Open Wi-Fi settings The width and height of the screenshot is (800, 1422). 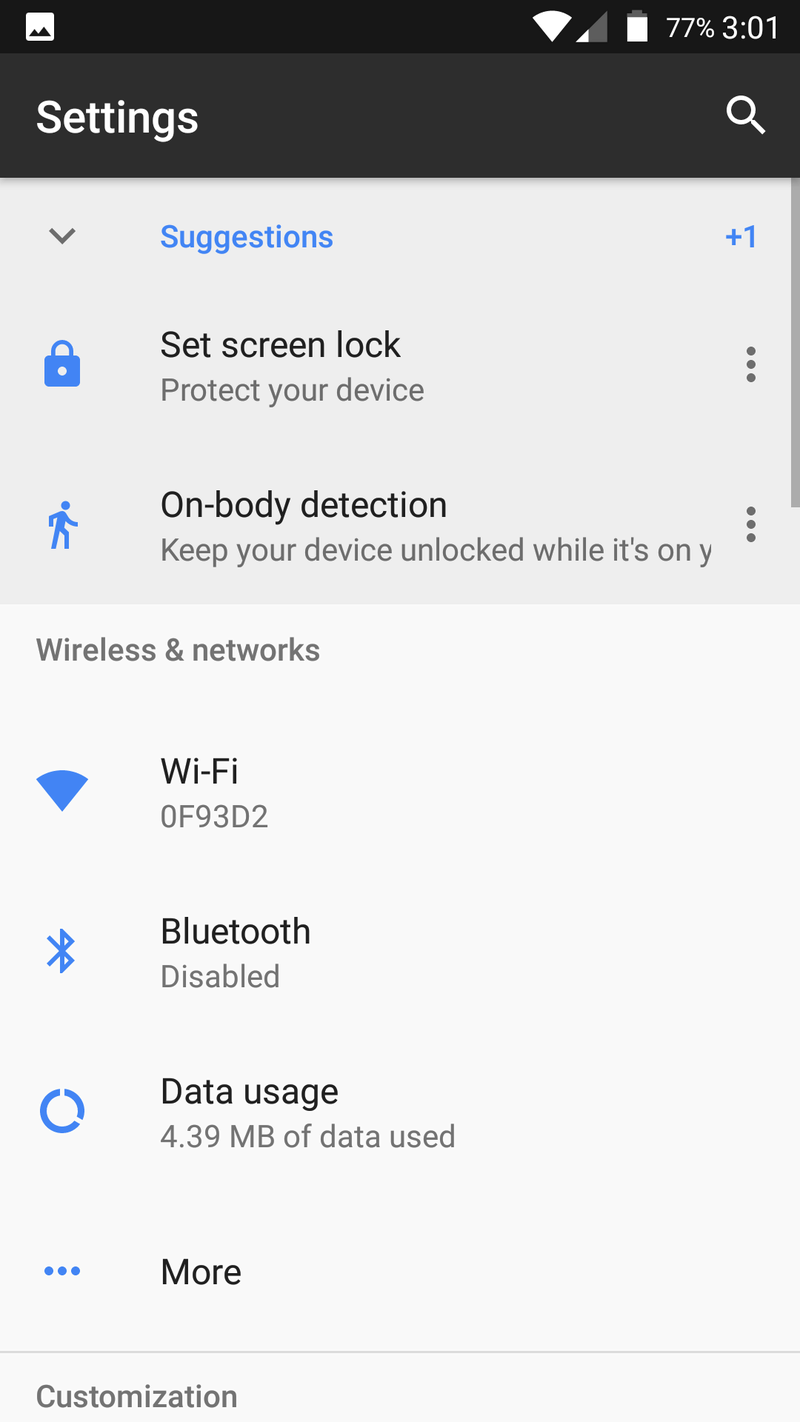400,792
